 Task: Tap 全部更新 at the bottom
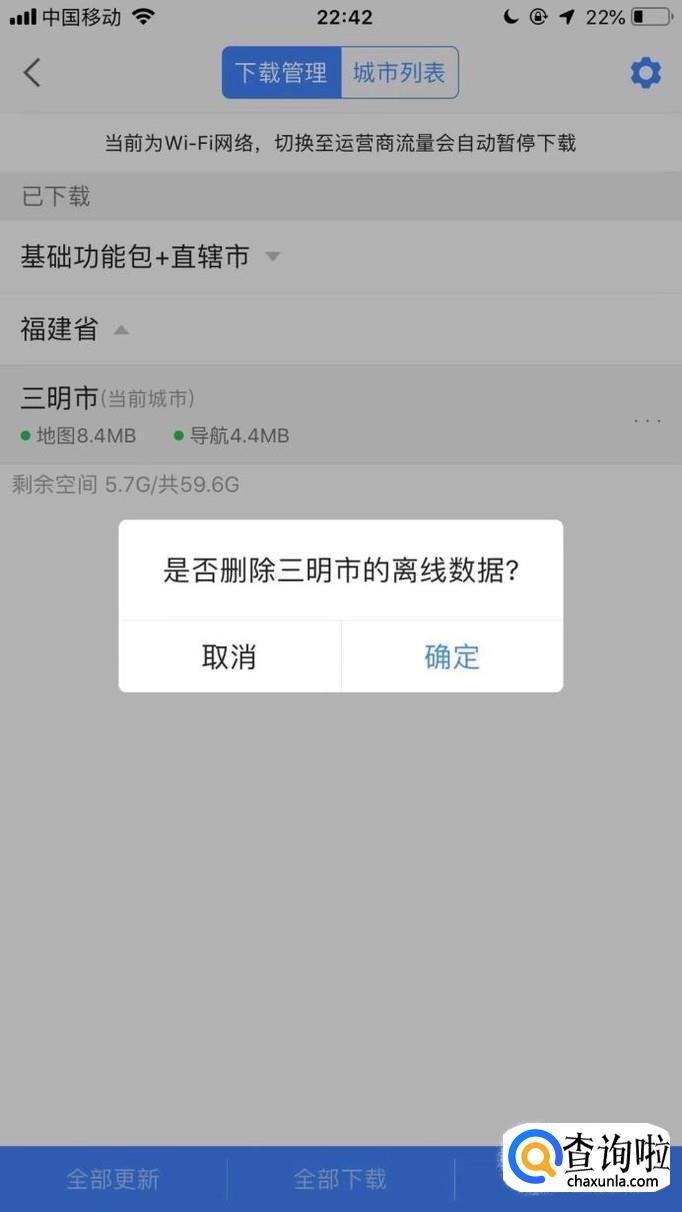[x=113, y=1179]
